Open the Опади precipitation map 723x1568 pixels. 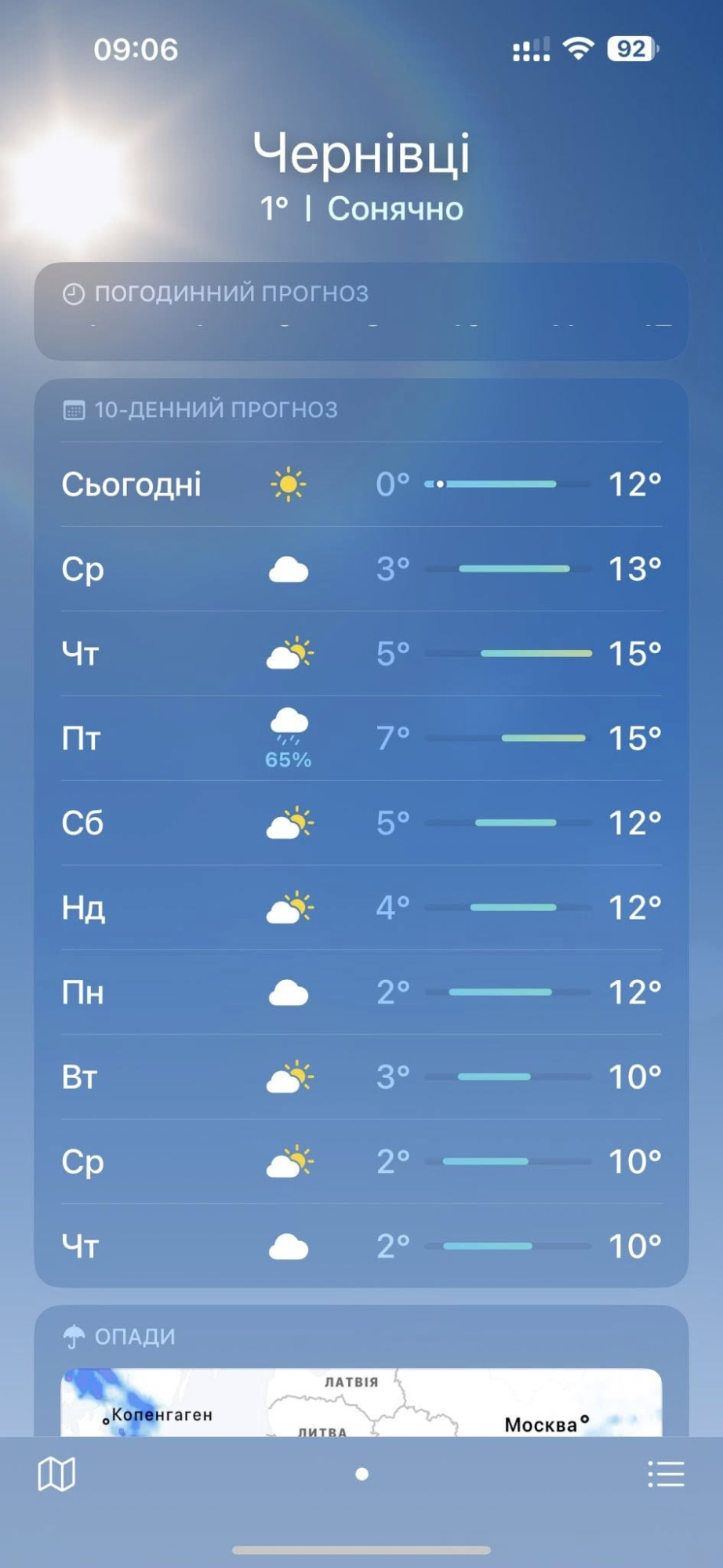[361, 1402]
